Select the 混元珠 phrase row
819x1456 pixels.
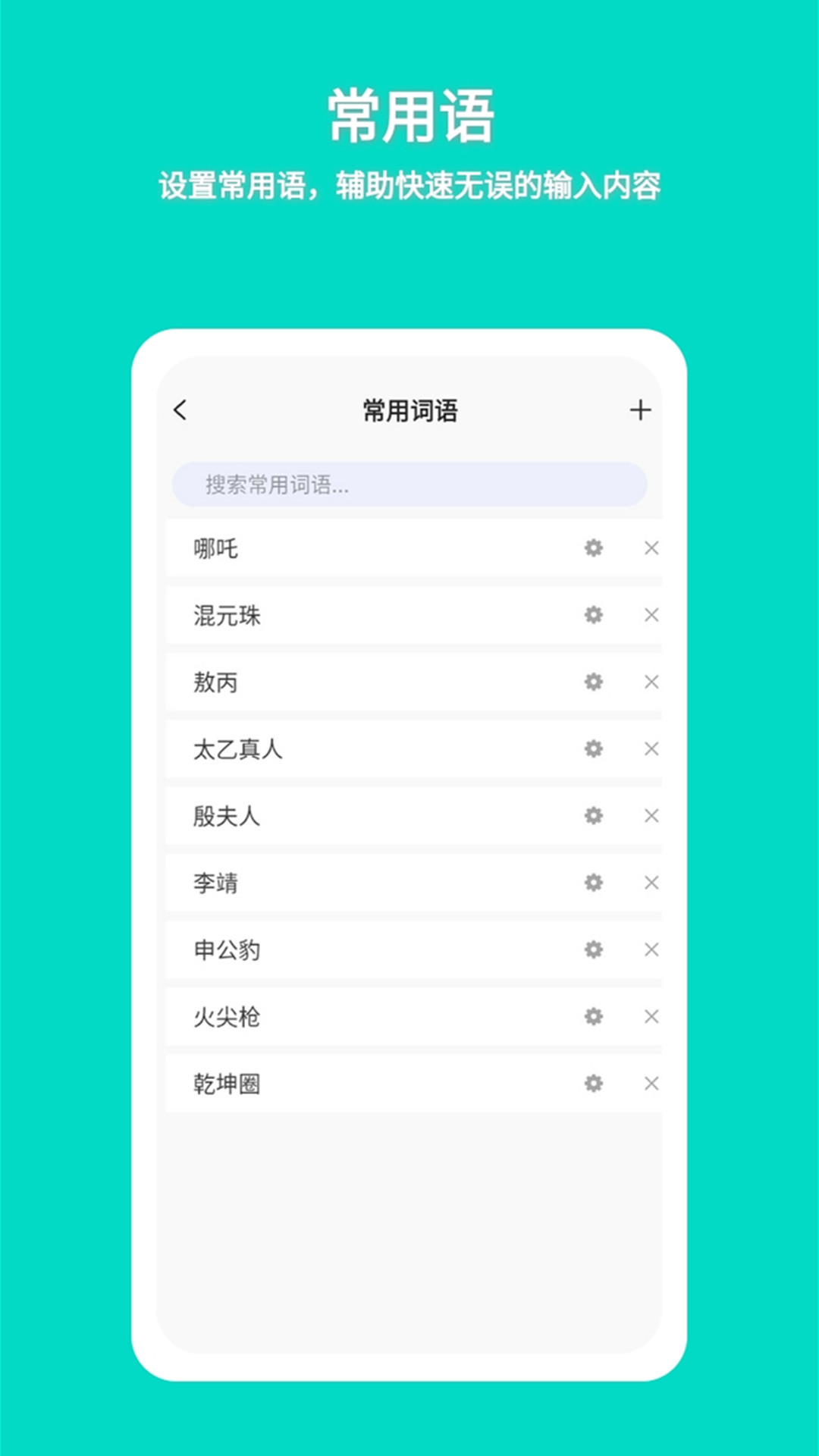tap(341, 616)
